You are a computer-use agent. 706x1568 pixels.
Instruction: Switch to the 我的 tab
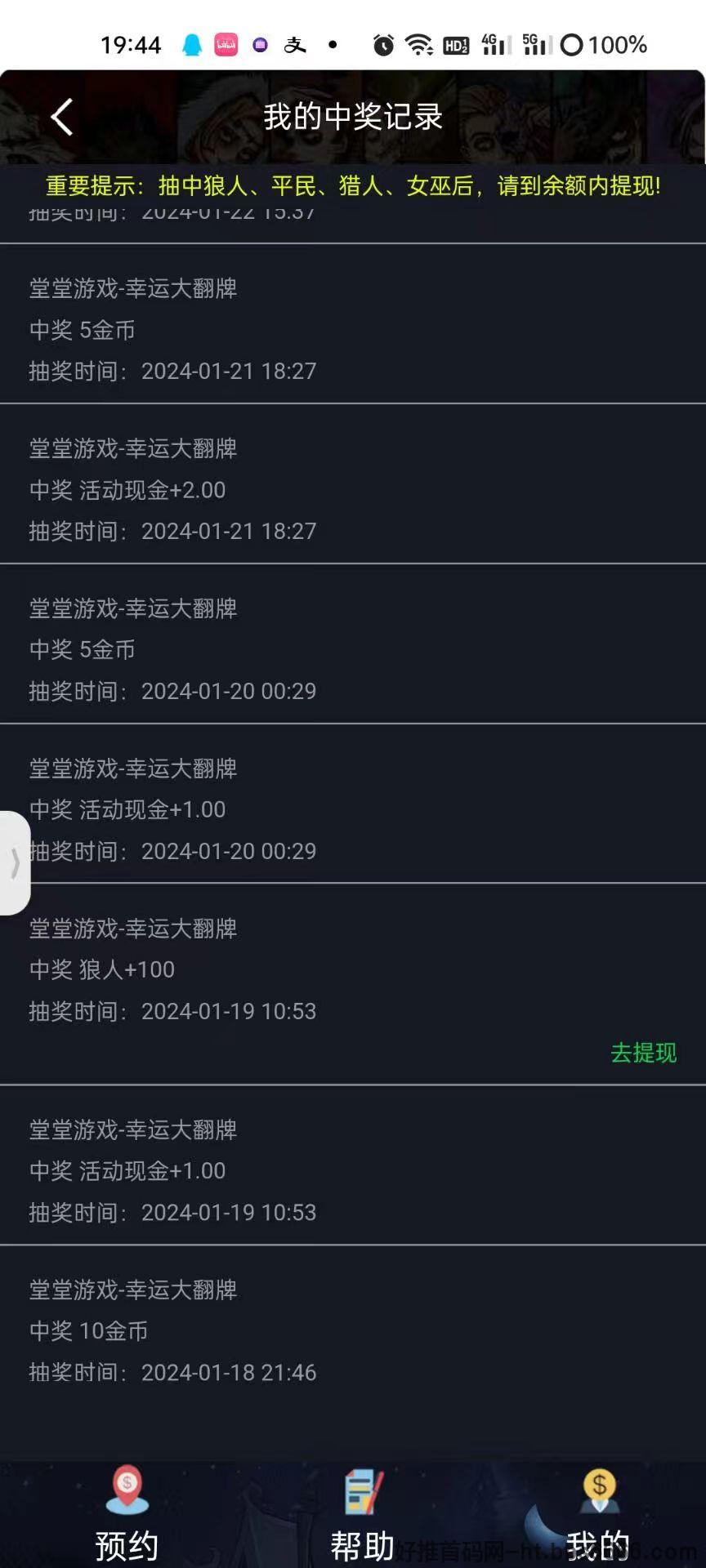click(x=598, y=1515)
